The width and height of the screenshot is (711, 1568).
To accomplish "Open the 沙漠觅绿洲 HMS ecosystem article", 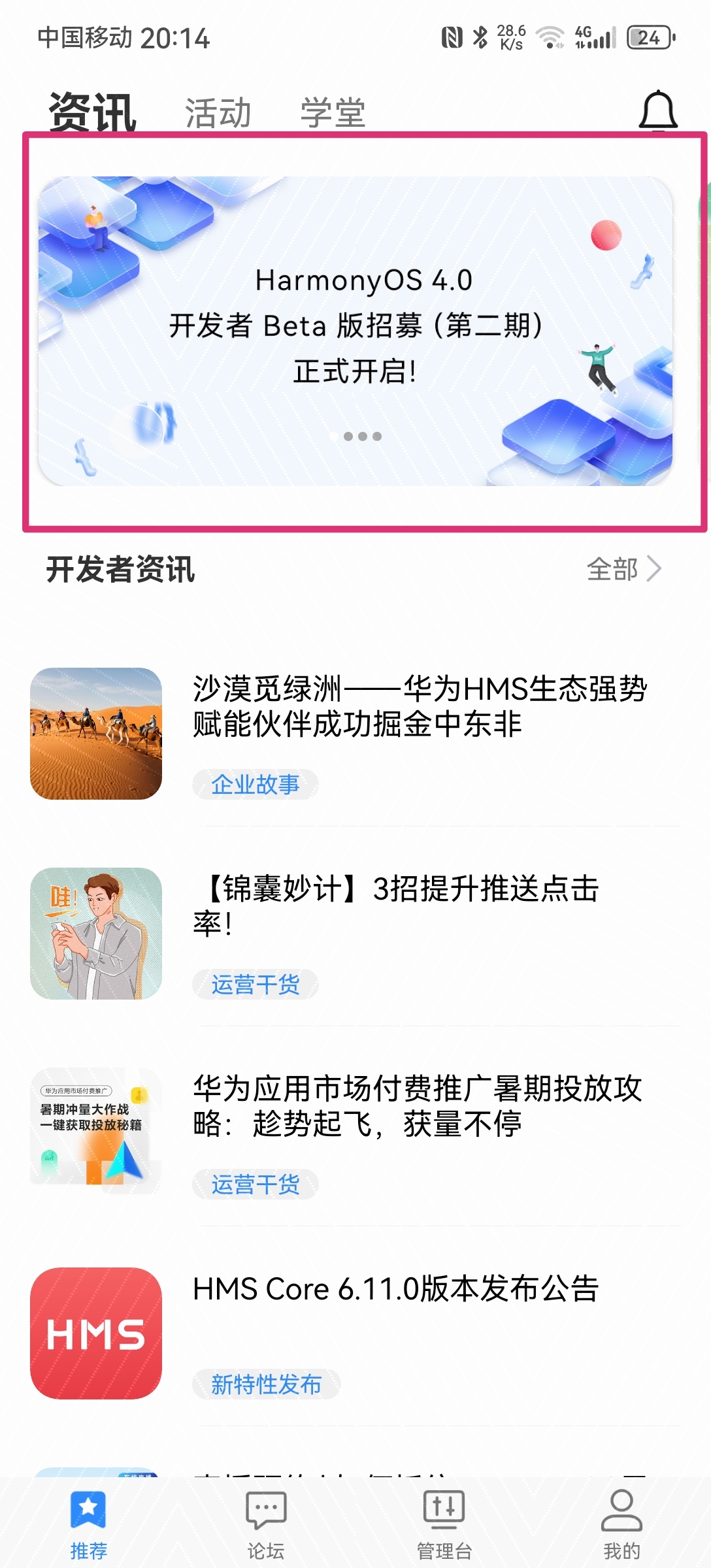I will [x=420, y=706].
